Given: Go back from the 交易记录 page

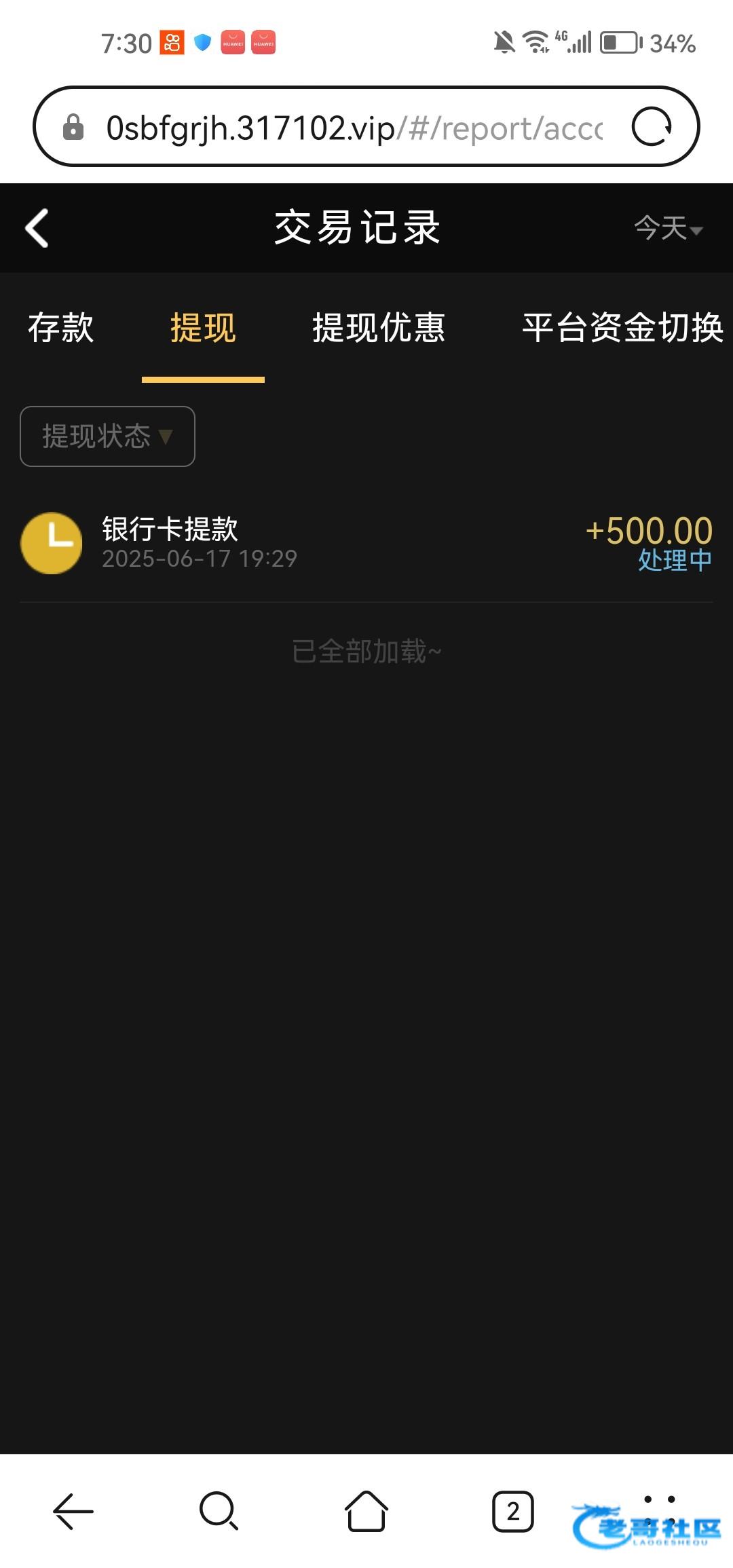Looking at the screenshot, I should click(37, 227).
